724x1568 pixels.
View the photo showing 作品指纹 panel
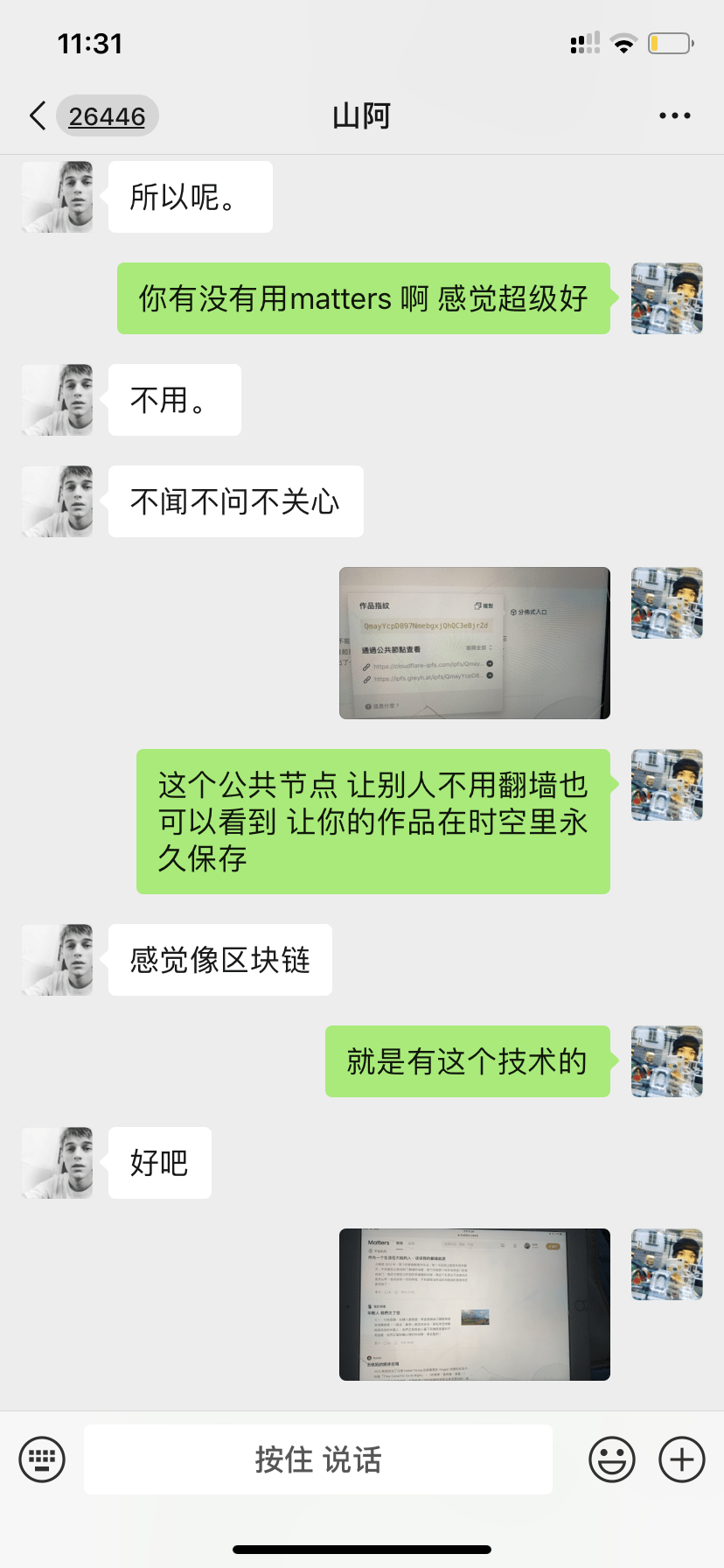click(x=474, y=643)
